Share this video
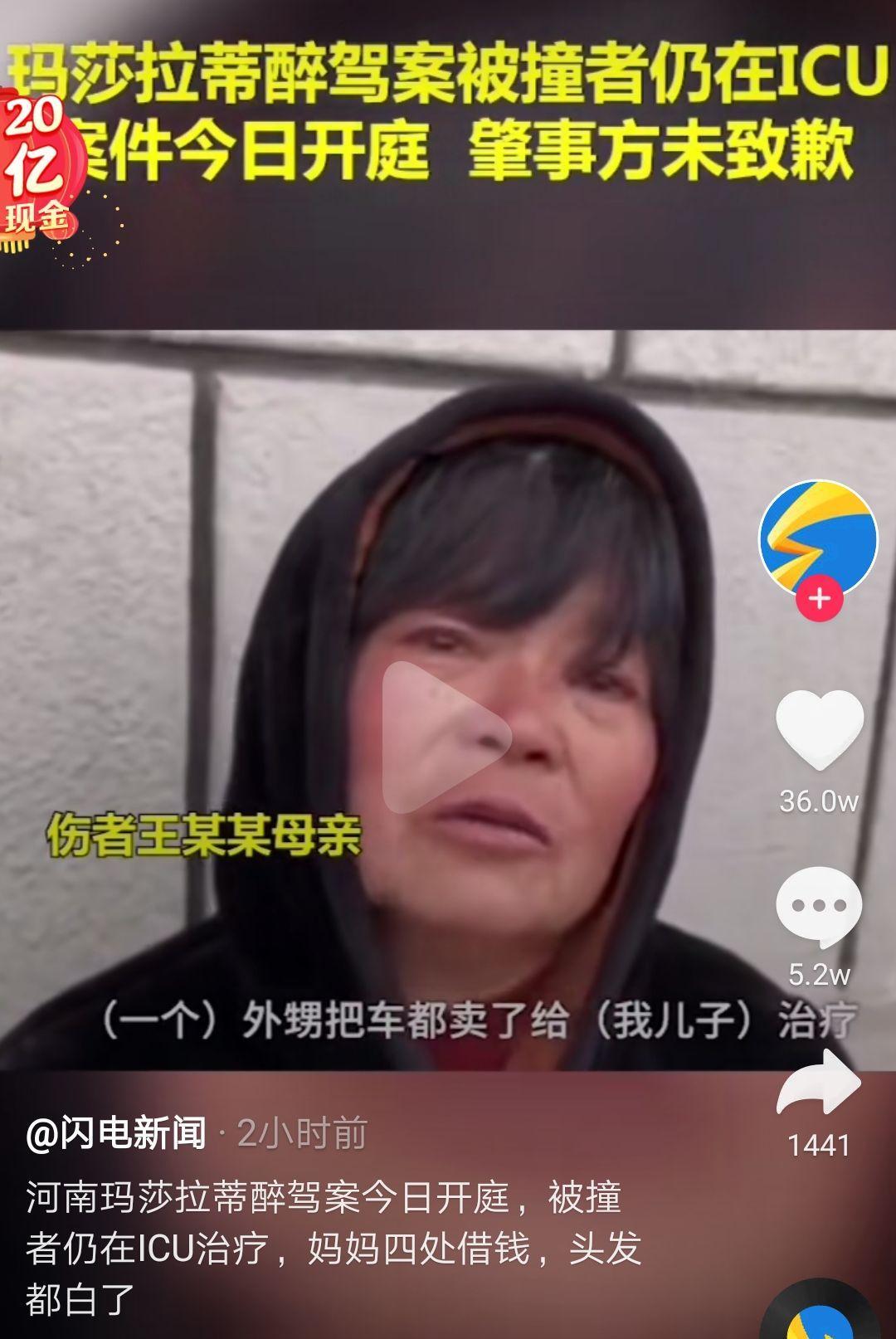896x1339 pixels. [820, 1085]
